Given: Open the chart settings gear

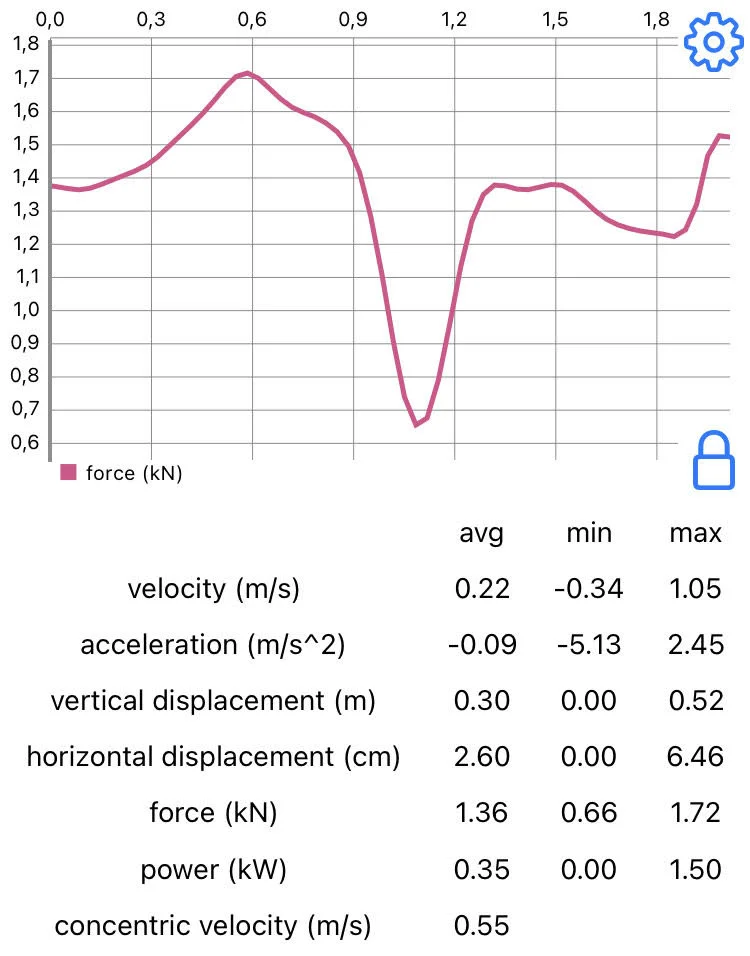Looking at the screenshot, I should pyautogui.click(x=709, y=43).
